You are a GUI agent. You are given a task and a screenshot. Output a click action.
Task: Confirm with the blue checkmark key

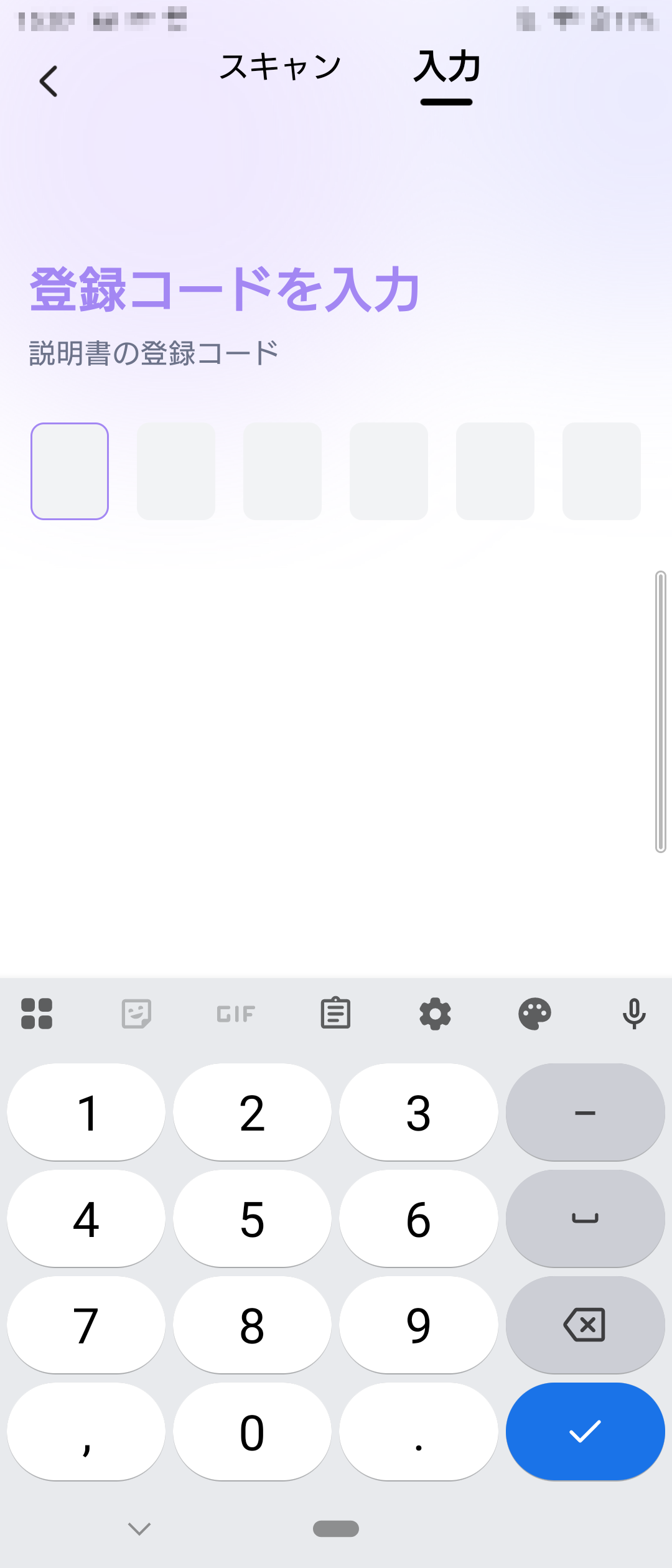(585, 1432)
